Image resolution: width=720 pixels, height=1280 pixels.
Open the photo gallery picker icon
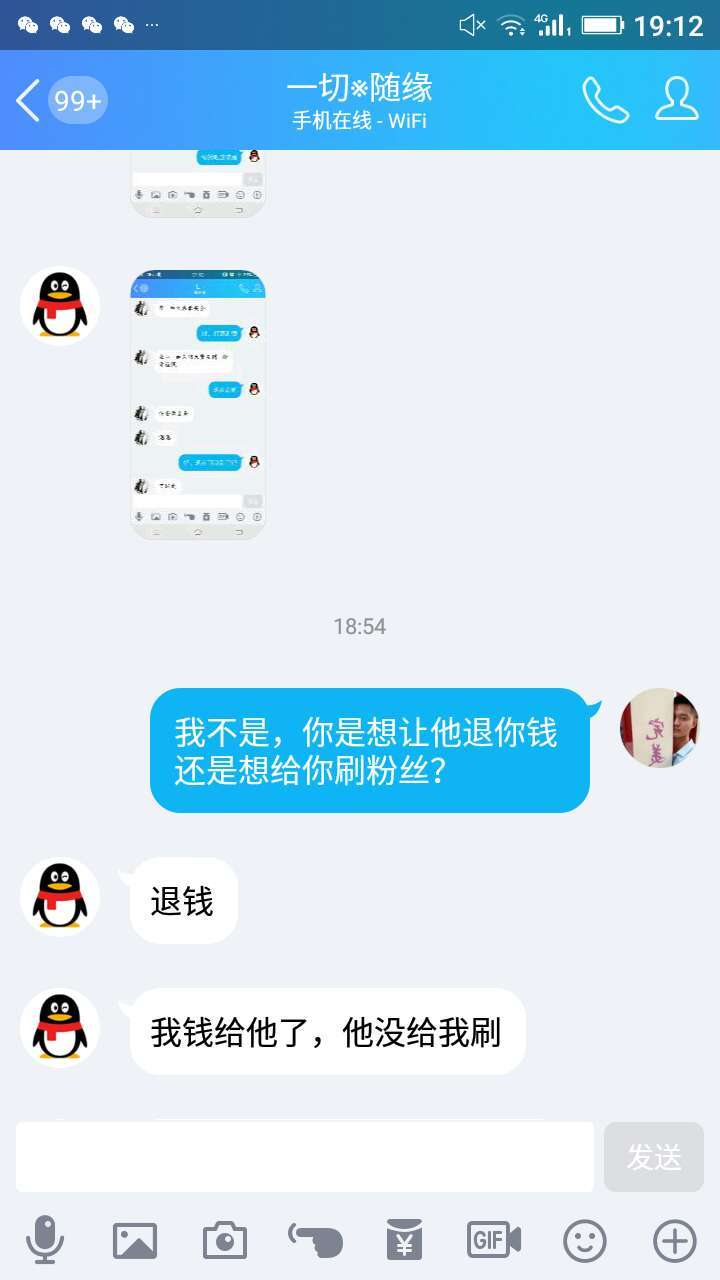pos(134,1239)
